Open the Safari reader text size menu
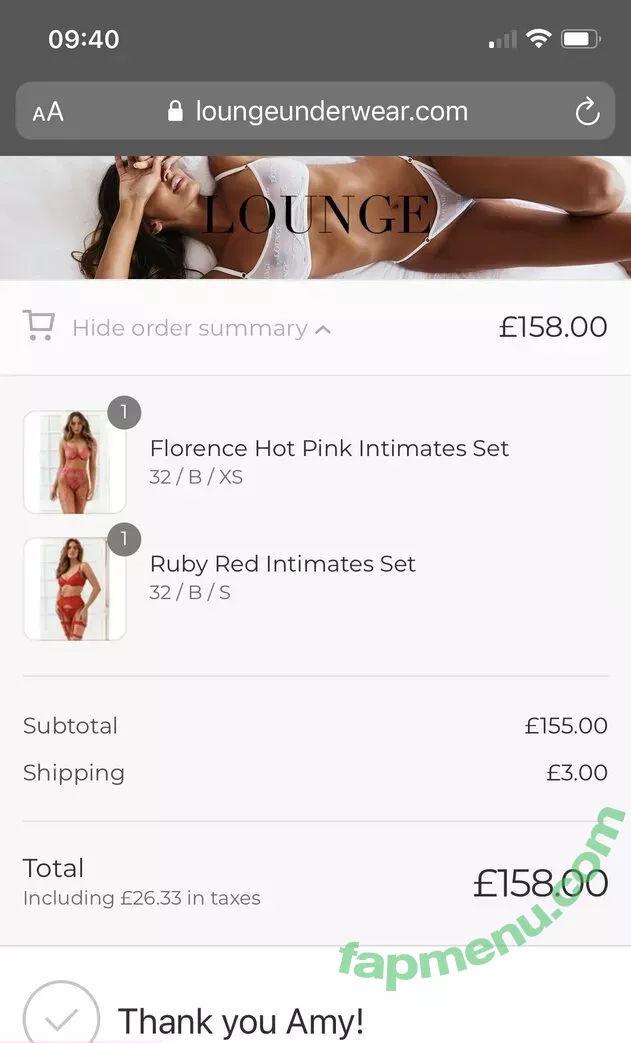 coord(48,111)
